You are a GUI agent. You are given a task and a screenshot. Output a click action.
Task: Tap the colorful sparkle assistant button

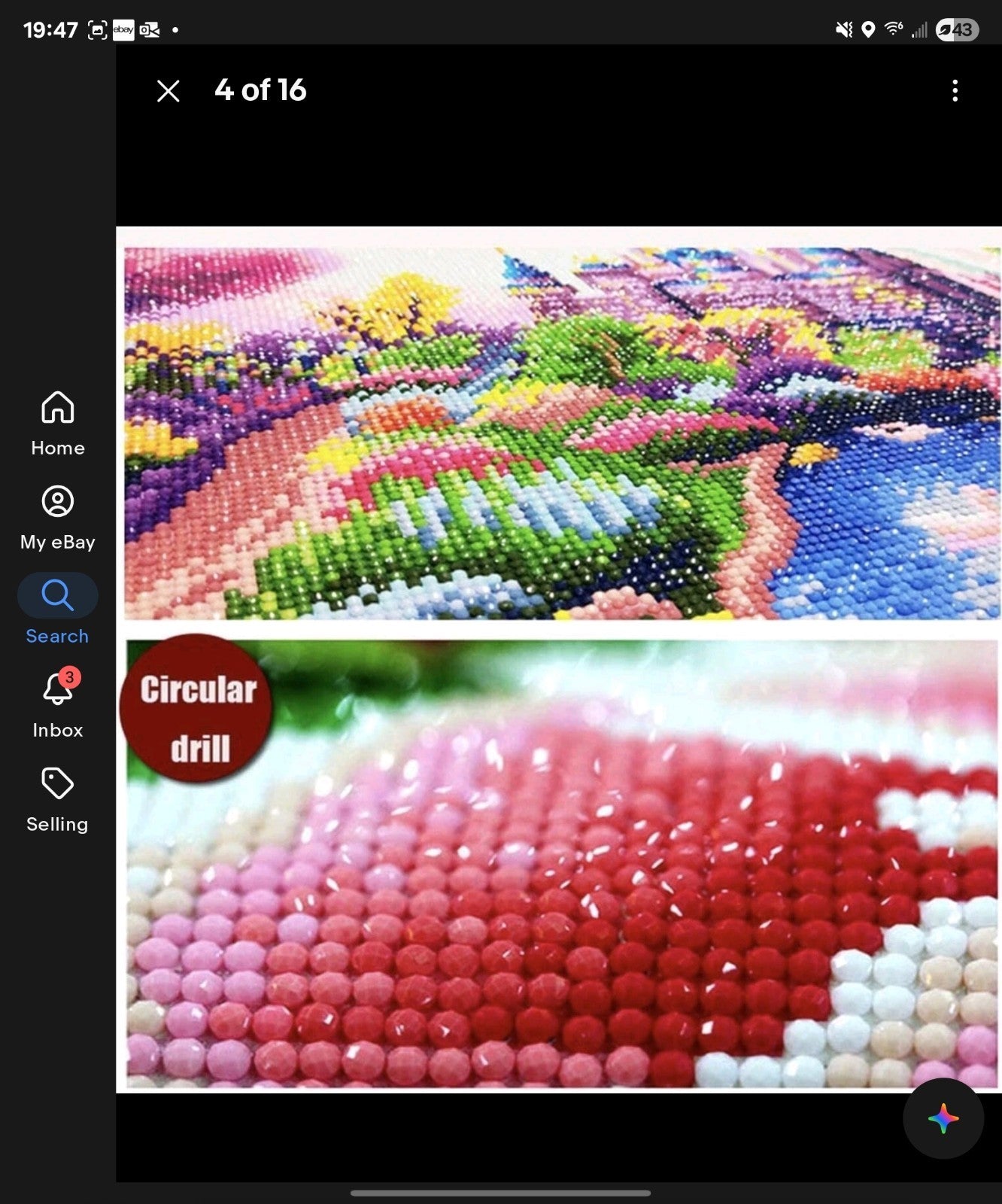pos(943,1118)
